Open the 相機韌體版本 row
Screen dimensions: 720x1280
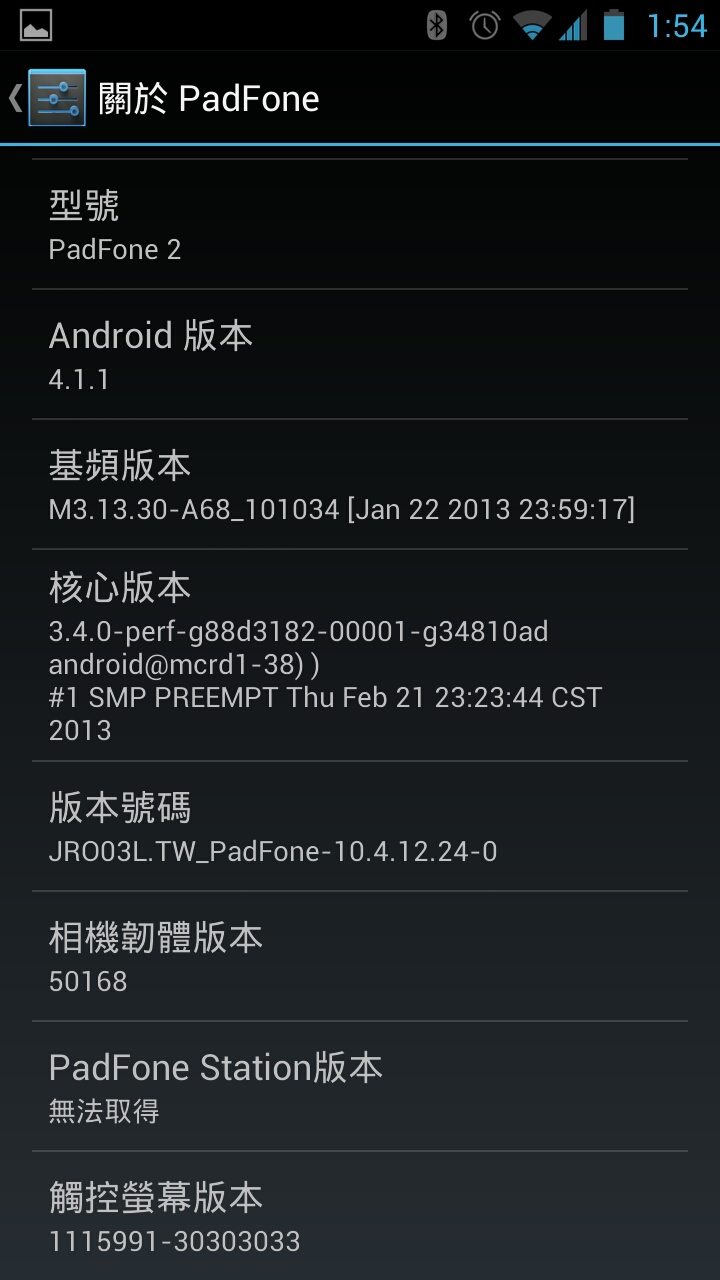click(360, 957)
